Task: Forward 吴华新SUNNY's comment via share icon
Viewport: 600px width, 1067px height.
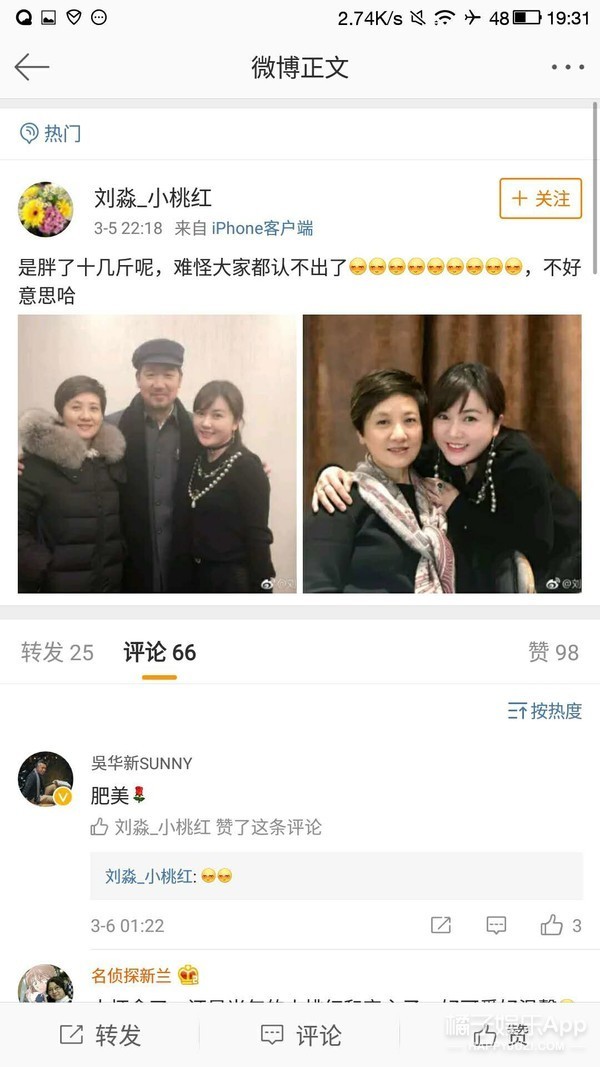Action: [x=441, y=925]
